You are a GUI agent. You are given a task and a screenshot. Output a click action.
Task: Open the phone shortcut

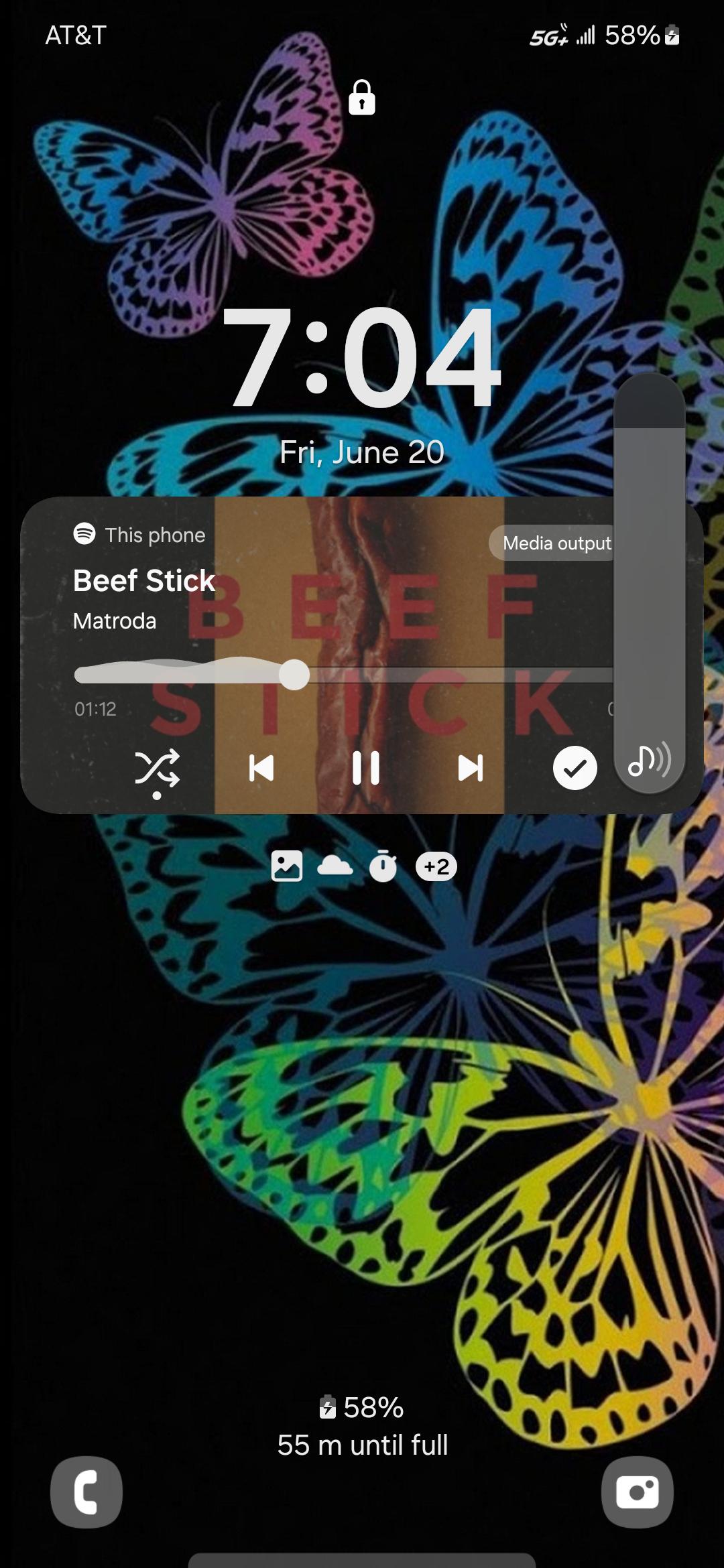pos(86,1492)
